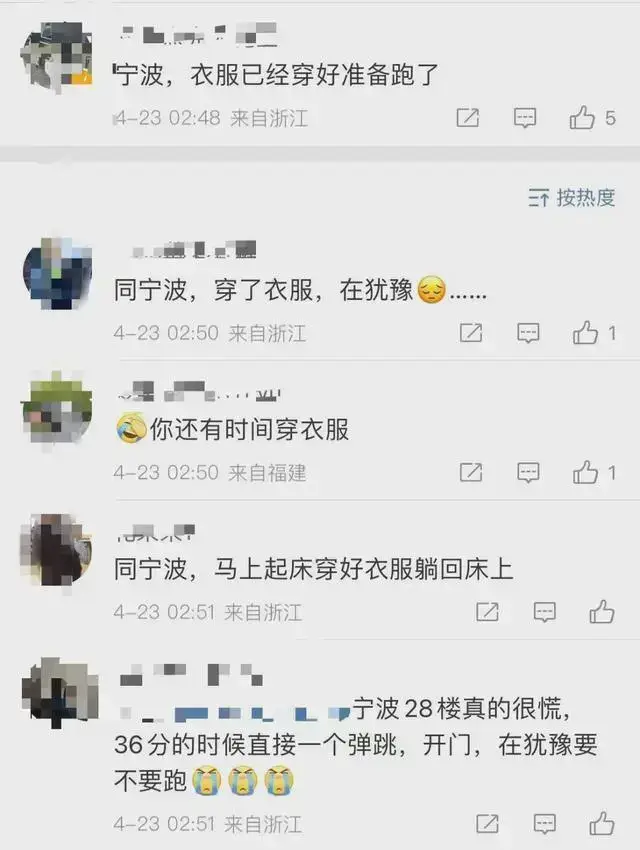Repost the comment '同宁波，穿了衣服，在犹豫'
Viewport: 640px width, 850px height.
(470, 333)
